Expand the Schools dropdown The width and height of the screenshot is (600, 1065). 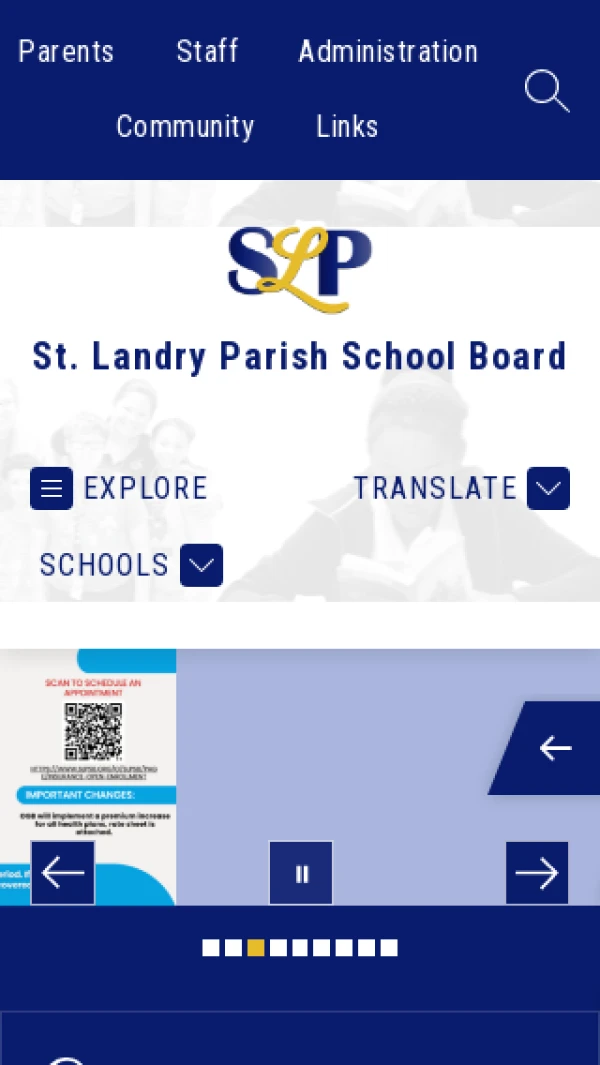(x=201, y=565)
